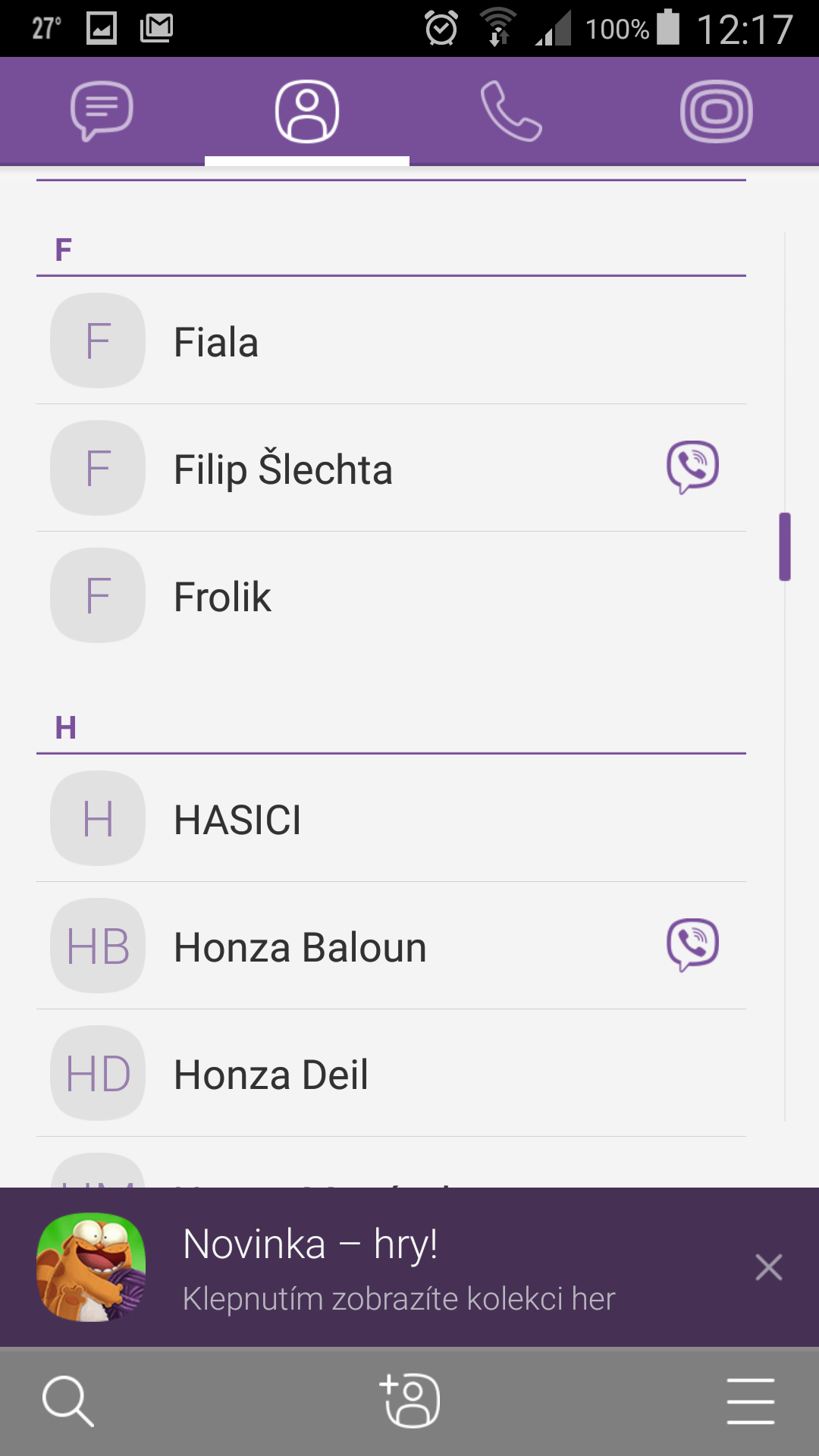Open contact Filip Šlechta
The image size is (819, 1456).
click(391, 468)
